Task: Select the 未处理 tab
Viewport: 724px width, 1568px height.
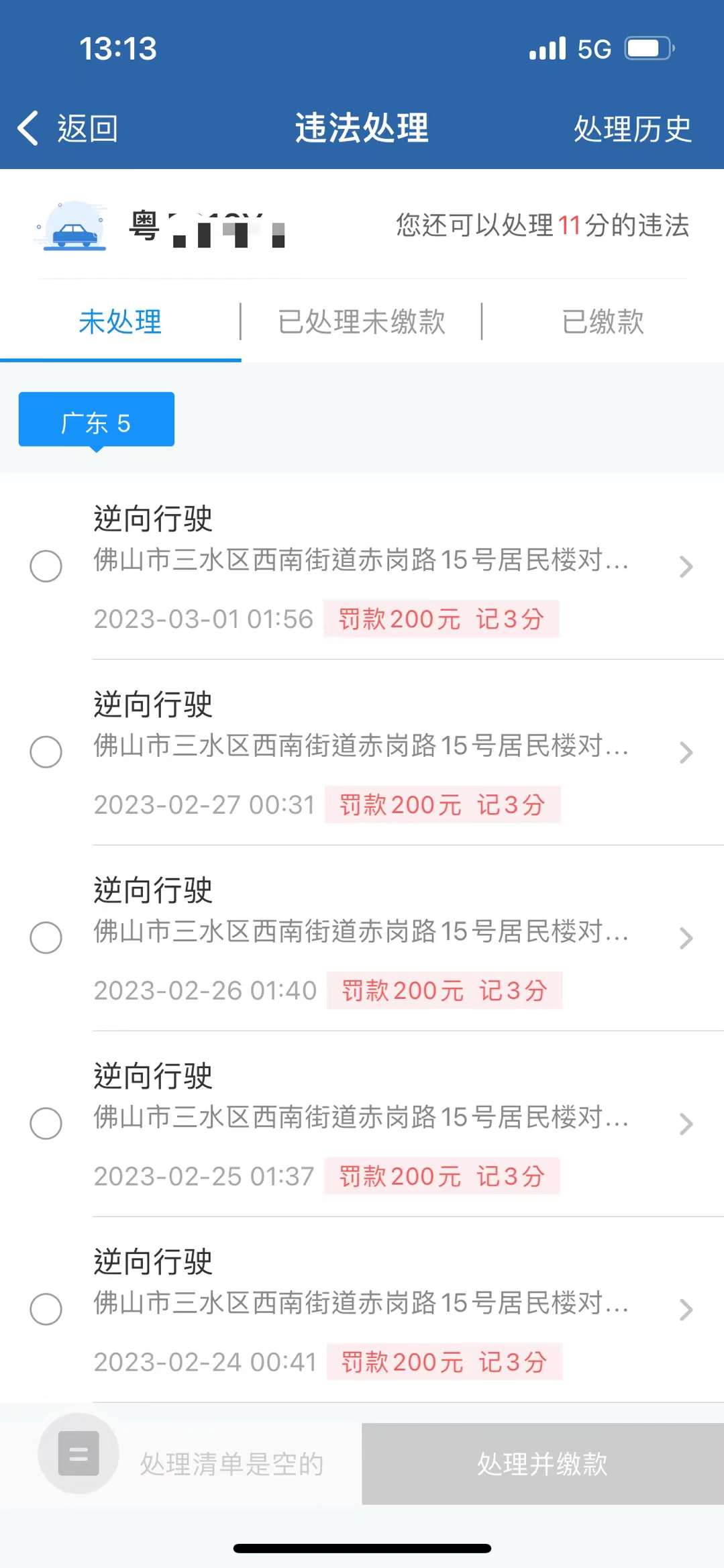Action: [120, 321]
